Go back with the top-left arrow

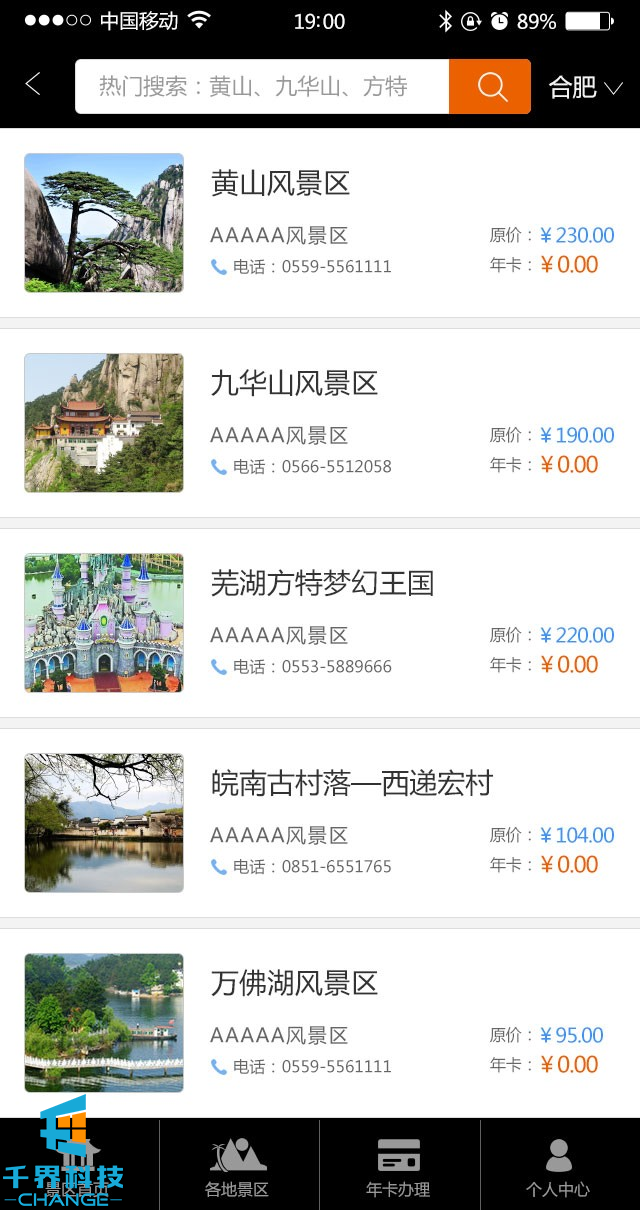(33, 85)
